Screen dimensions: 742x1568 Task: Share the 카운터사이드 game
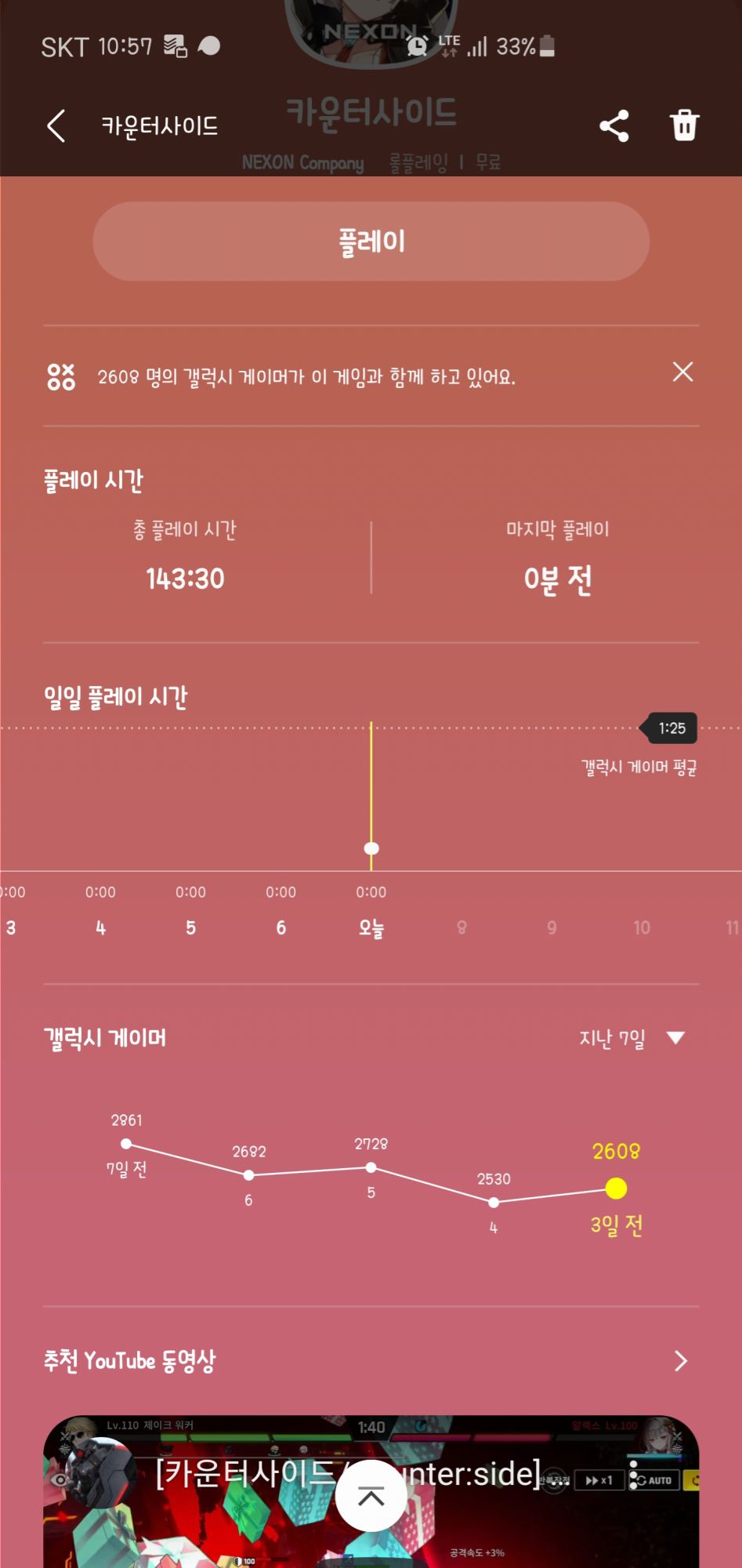(614, 125)
